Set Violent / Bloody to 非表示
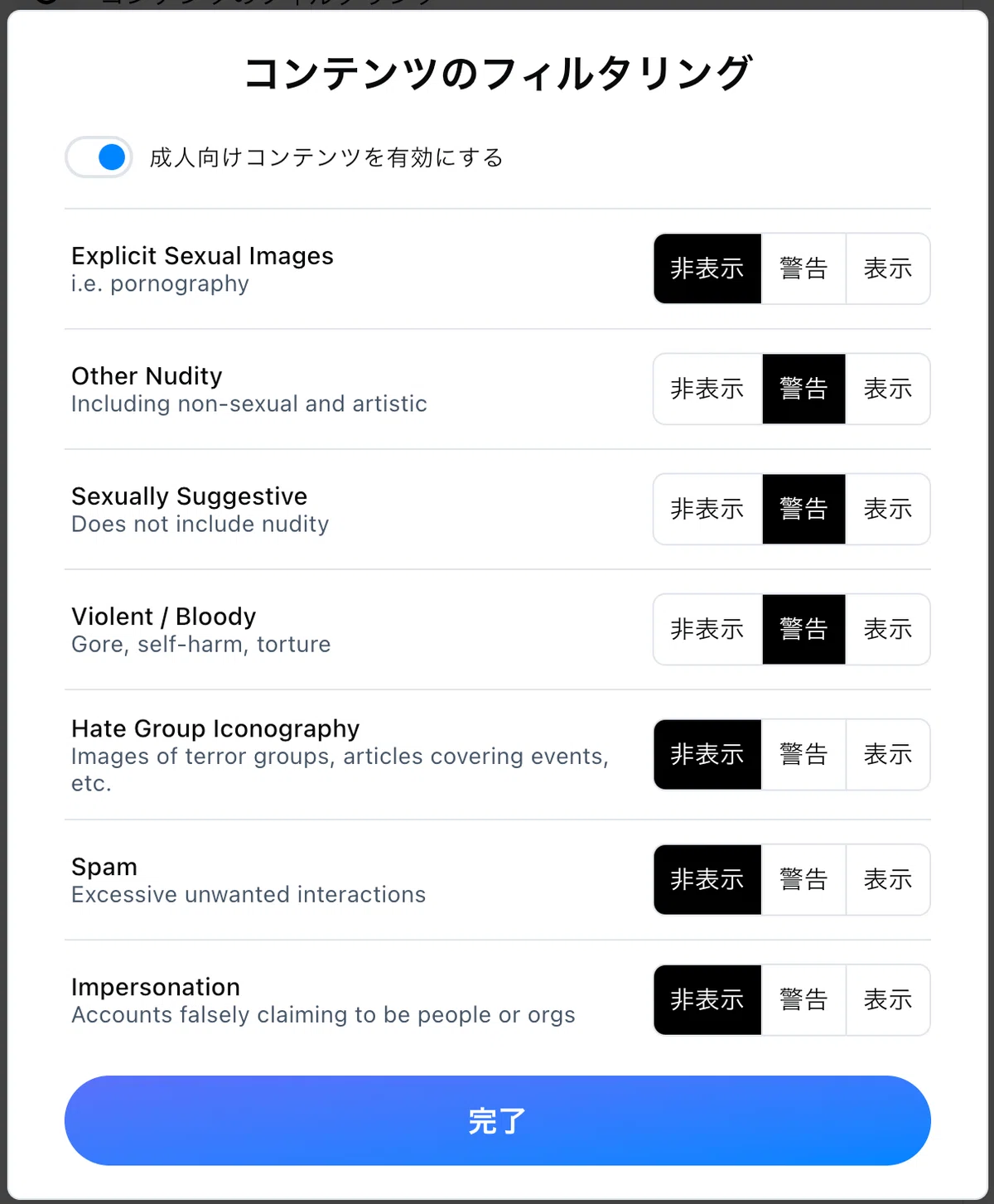Viewport: 994px width, 1204px height. 707,629
